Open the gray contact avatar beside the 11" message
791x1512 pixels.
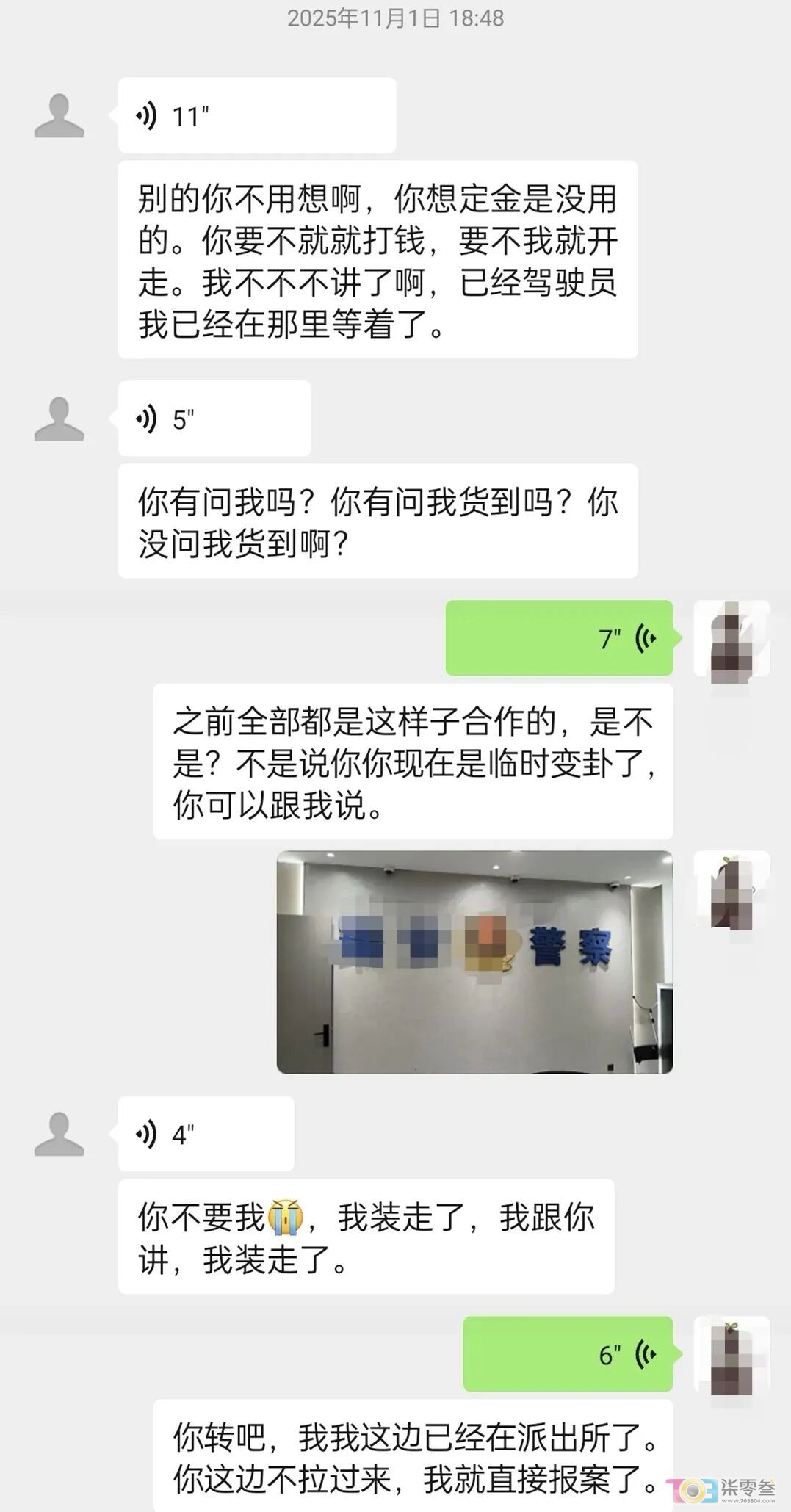pyautogui.click(x=59, y=116)
